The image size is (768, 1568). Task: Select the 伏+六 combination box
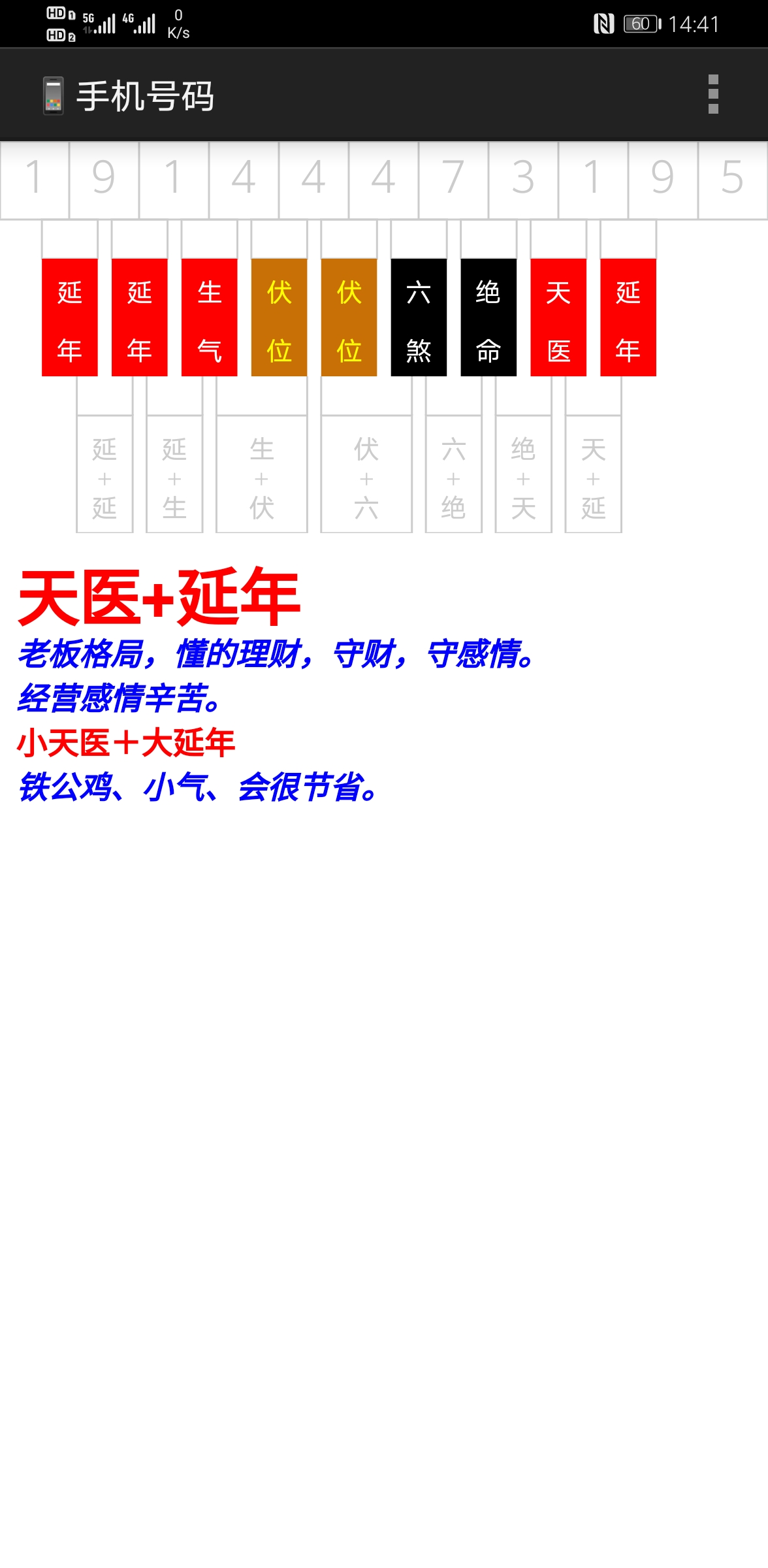pyautogui.click(x=366, y=478)
